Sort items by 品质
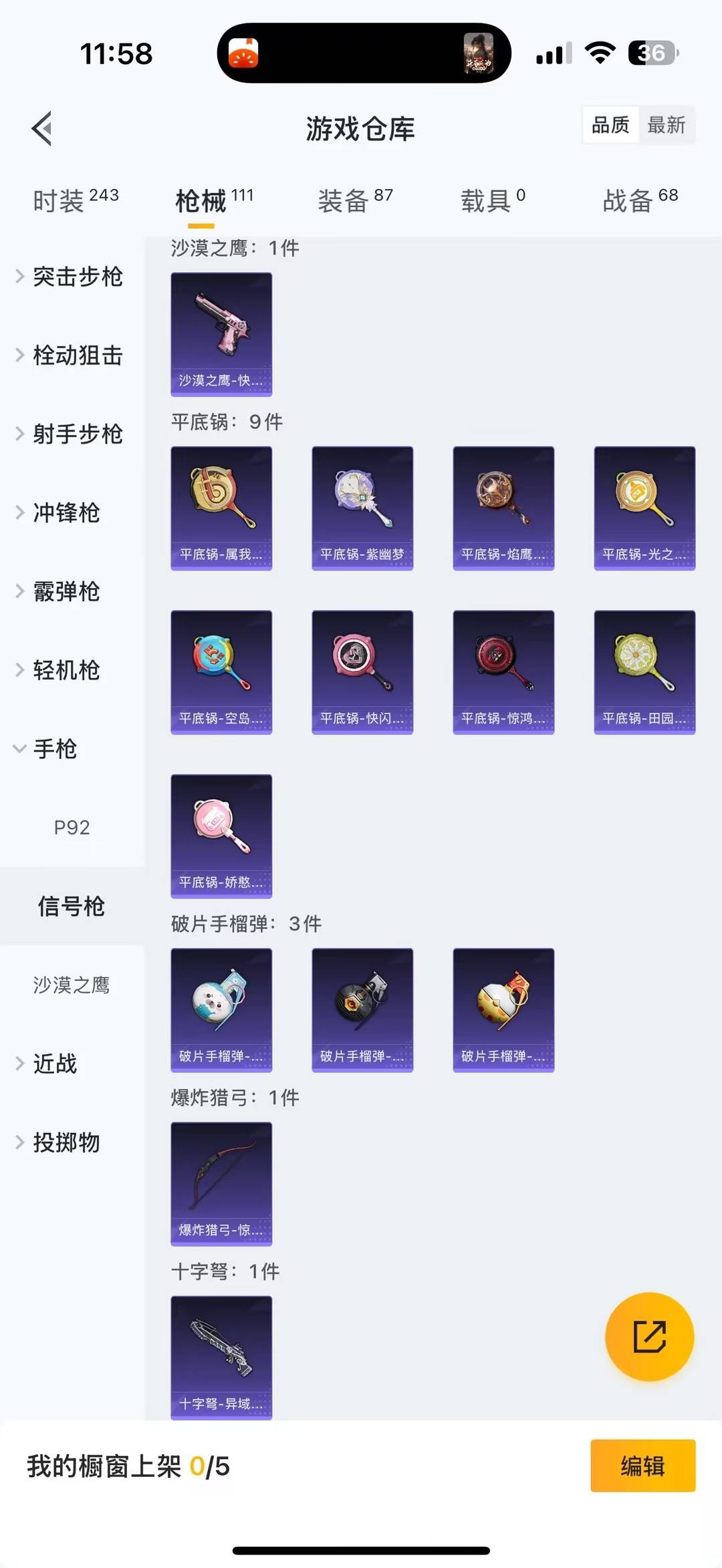 (x=609, y=125)
